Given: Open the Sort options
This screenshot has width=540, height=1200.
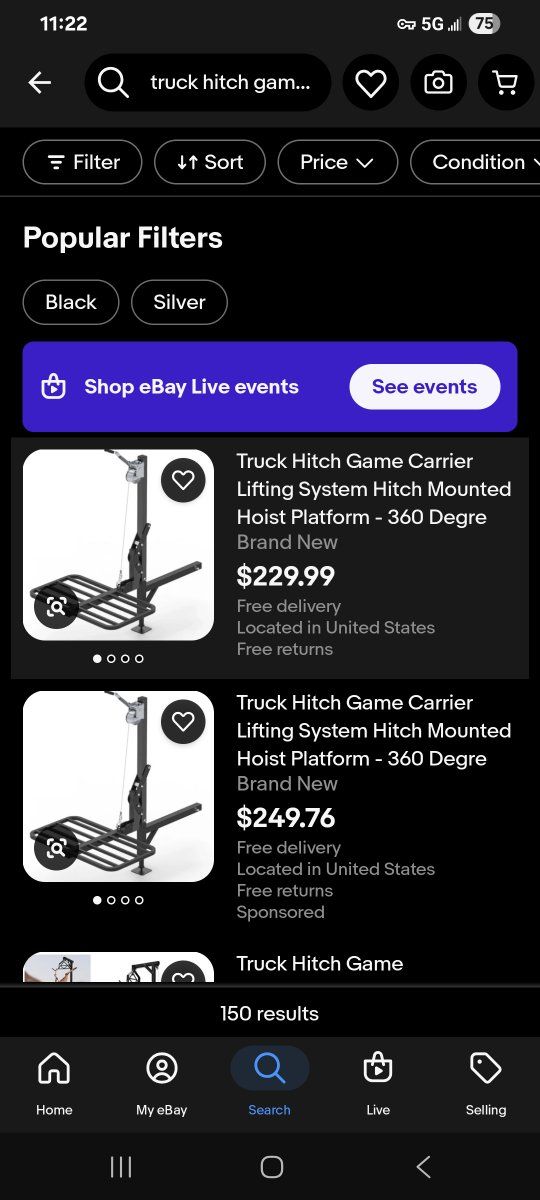Looking at the screenshot, I should pos(210,162).
